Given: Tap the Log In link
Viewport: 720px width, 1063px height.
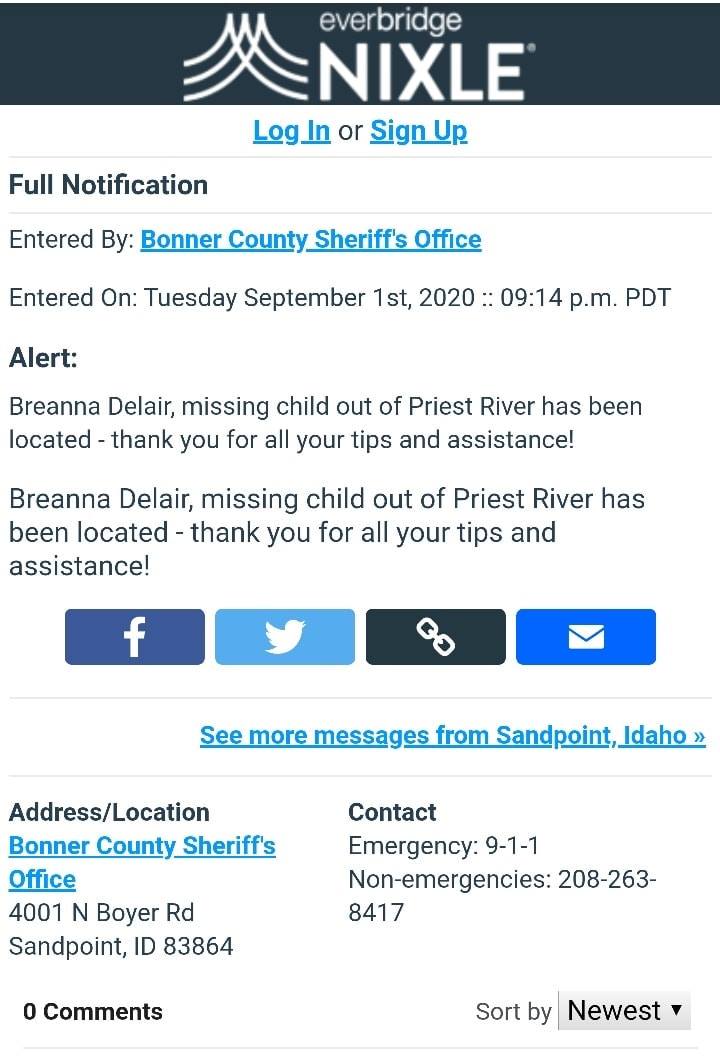Looking at the screenshot, I should coord(292,131).
